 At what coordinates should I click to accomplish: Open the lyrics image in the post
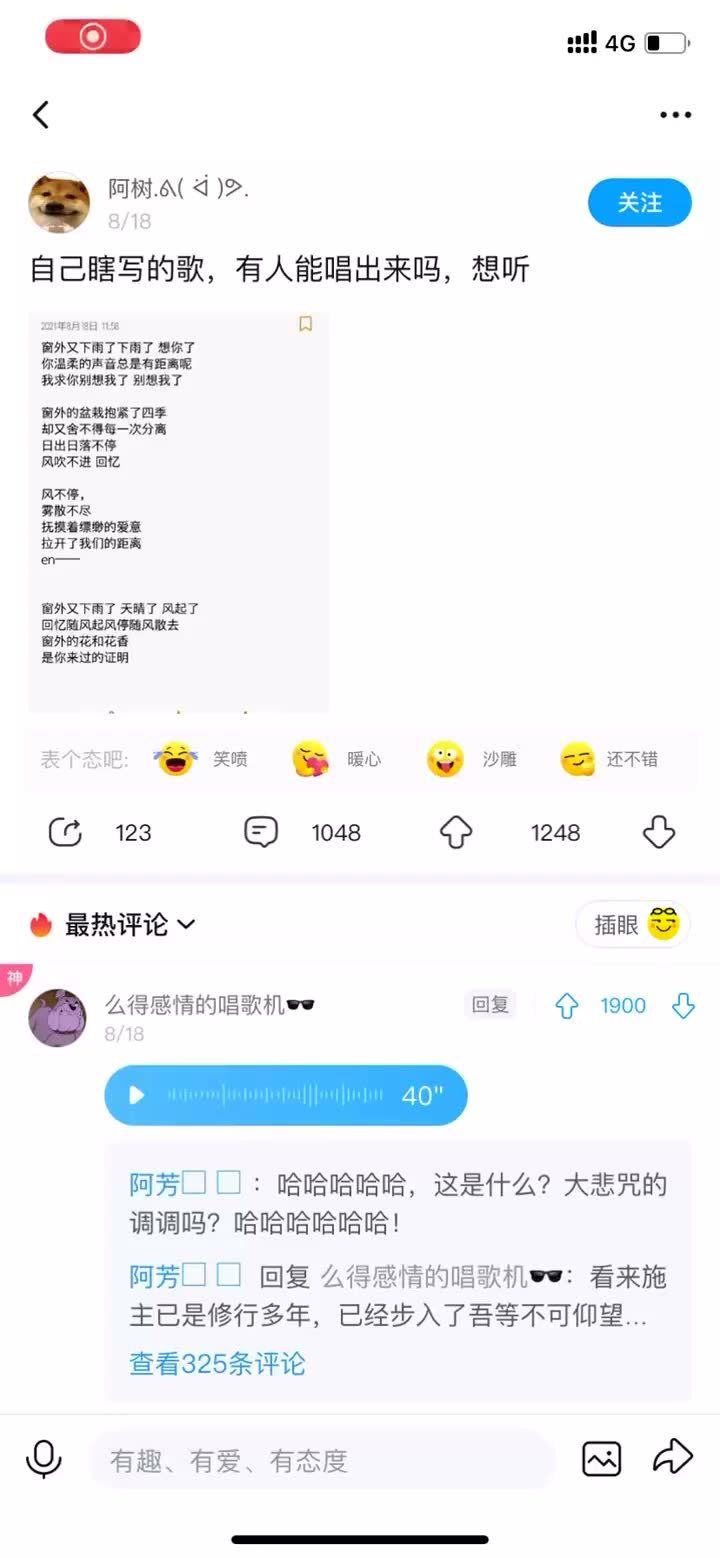(179, 512)
